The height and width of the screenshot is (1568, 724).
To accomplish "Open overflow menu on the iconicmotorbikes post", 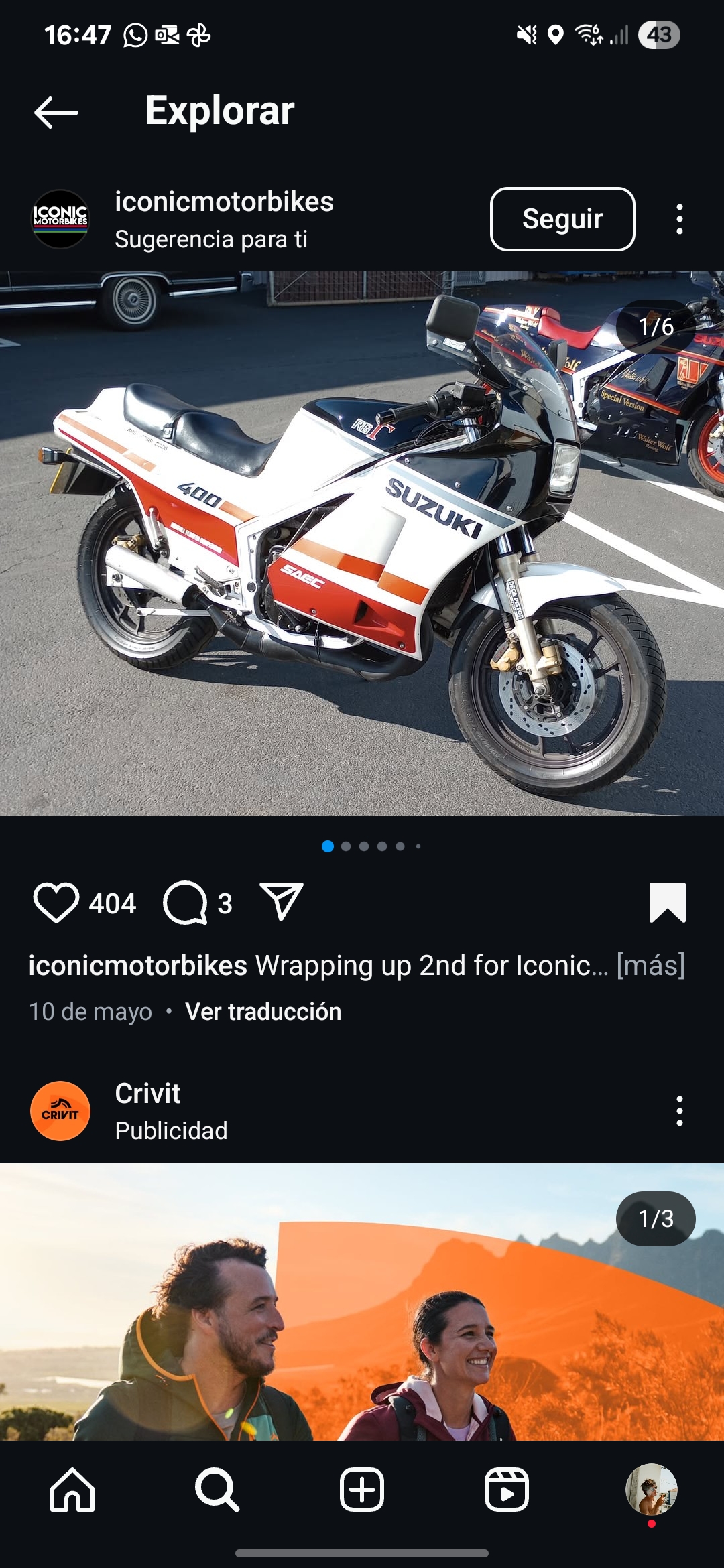I will [x=679, y=219].
